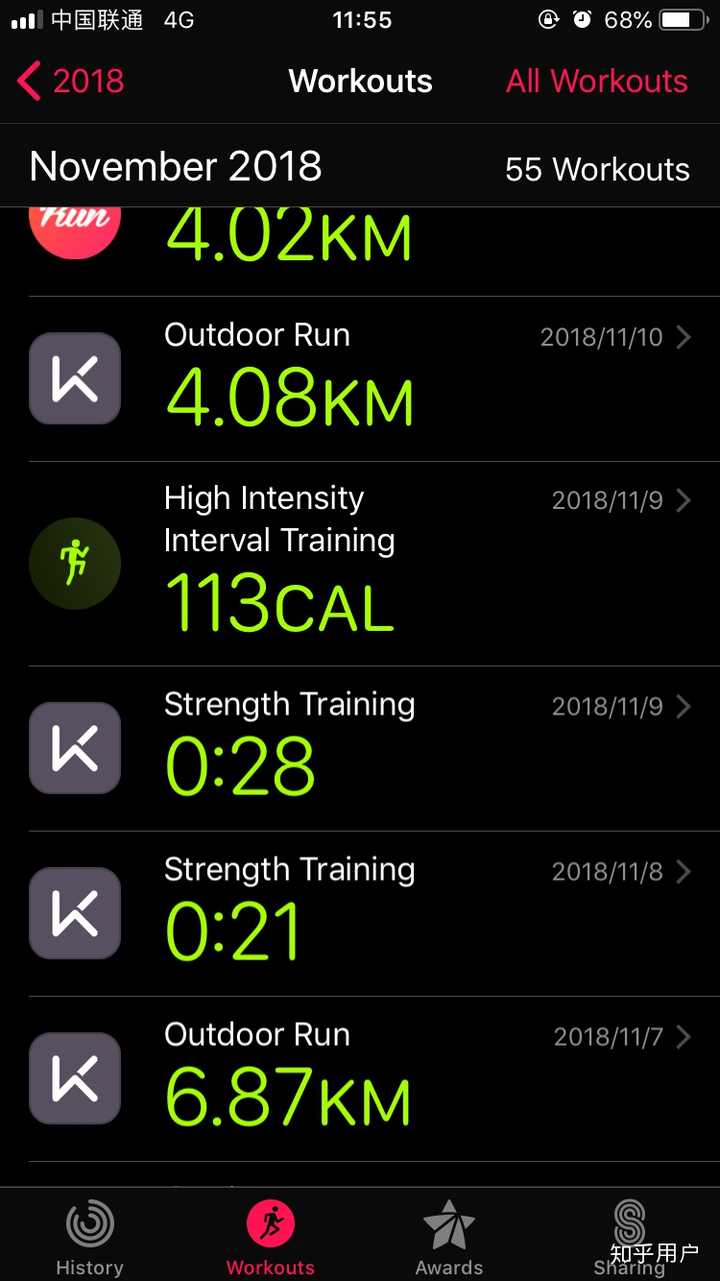
Task: Open the partially visible 4.02KM workout
Action: tap(360, 240)
